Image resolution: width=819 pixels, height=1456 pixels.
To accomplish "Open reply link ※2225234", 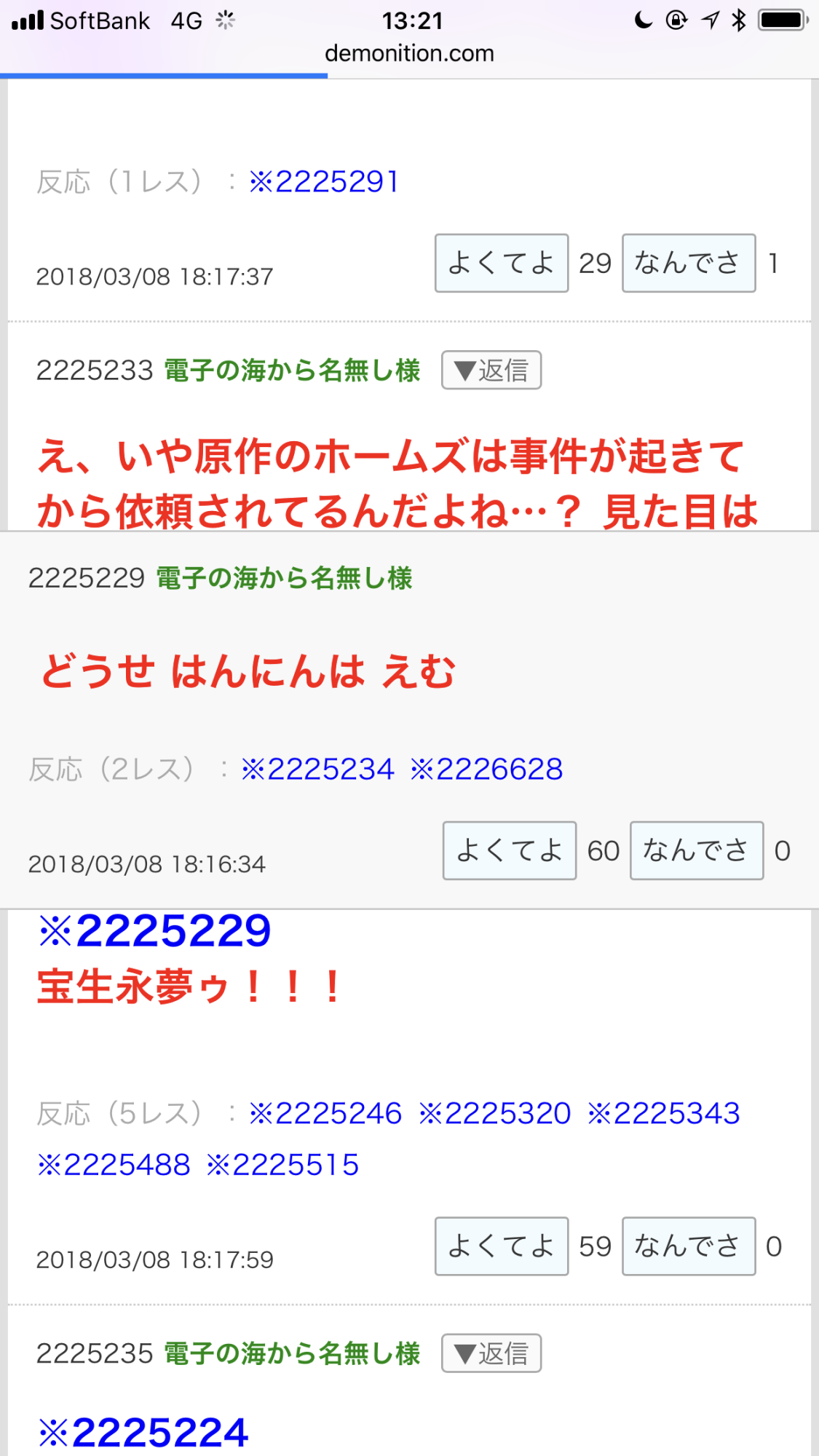I will pos(317,769).
